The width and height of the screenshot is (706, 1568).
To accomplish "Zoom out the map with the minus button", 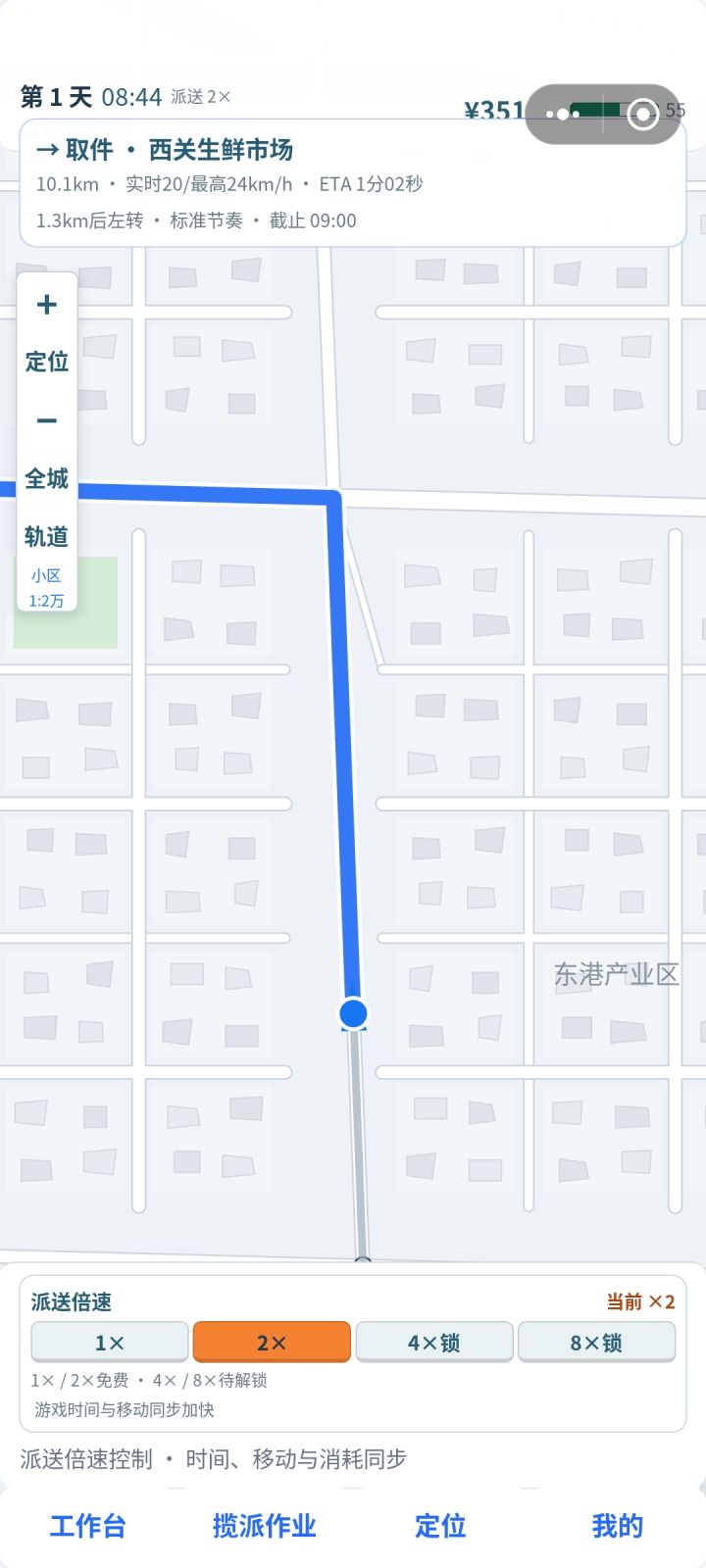I will click(47, 420).
